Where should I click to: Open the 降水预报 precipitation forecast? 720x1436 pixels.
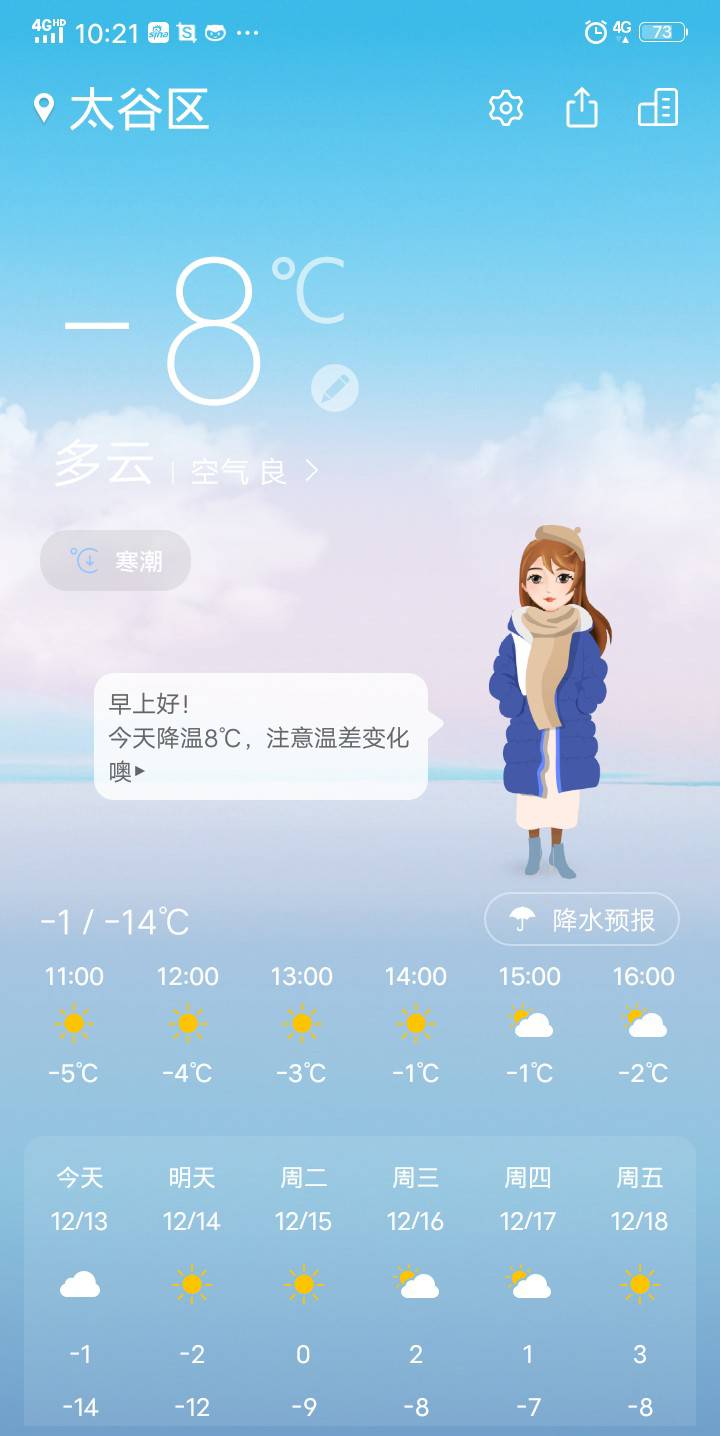[582, 919]
